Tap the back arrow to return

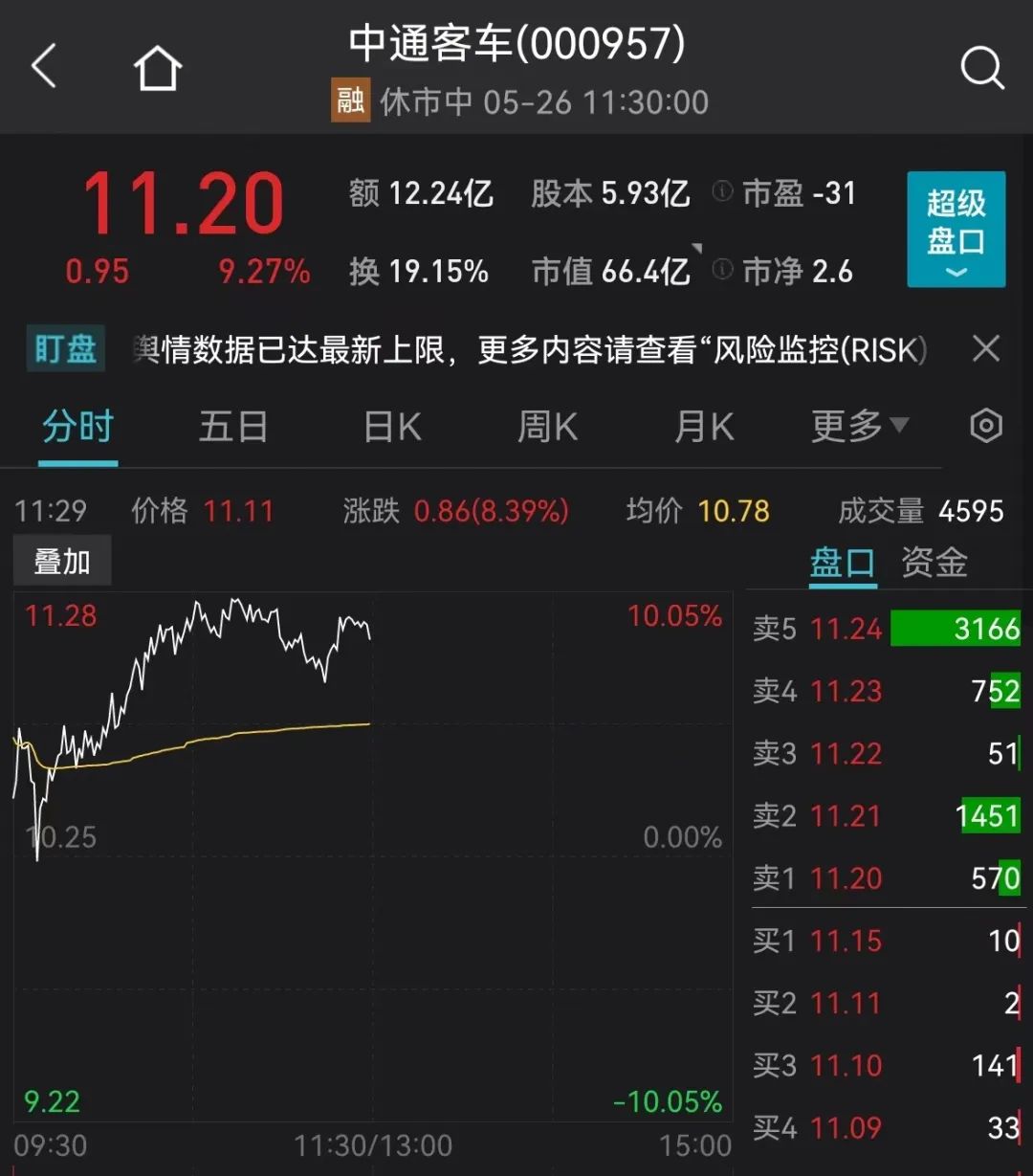(x=43, y=67)
